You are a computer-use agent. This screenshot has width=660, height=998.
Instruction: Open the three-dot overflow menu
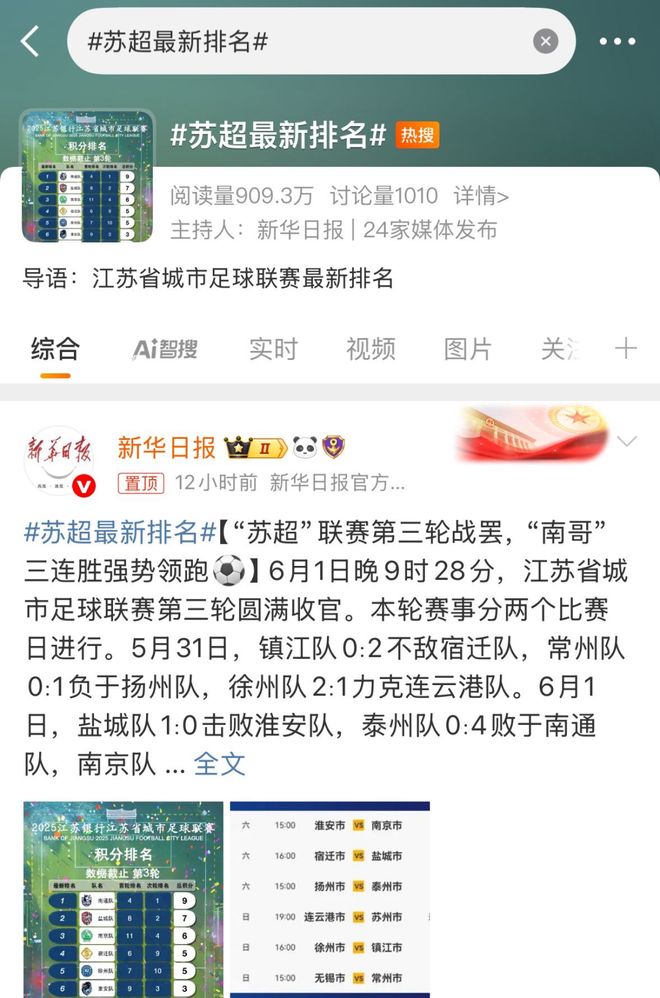coord(616,41)
